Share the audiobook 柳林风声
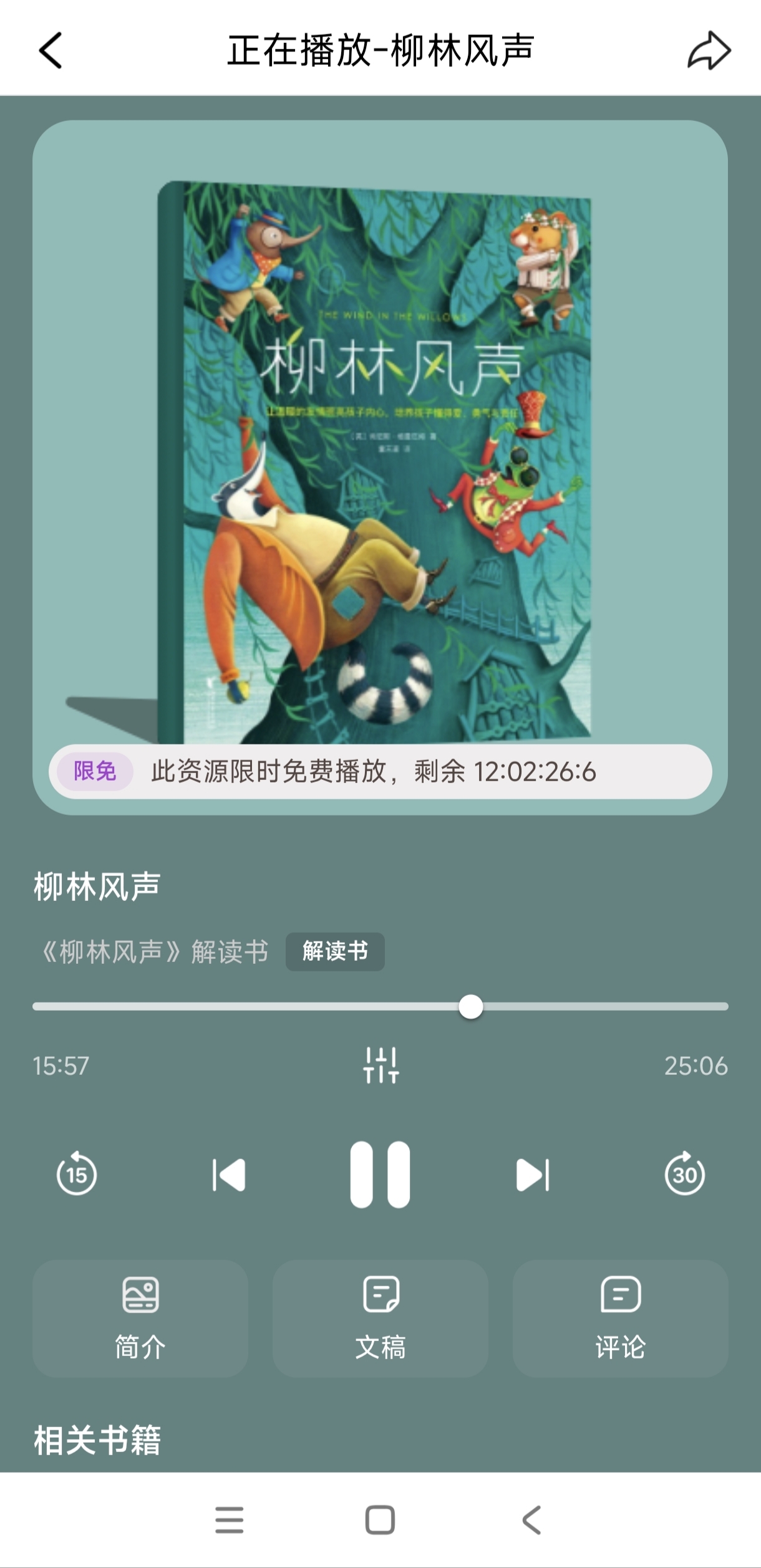 click(709, 51)
